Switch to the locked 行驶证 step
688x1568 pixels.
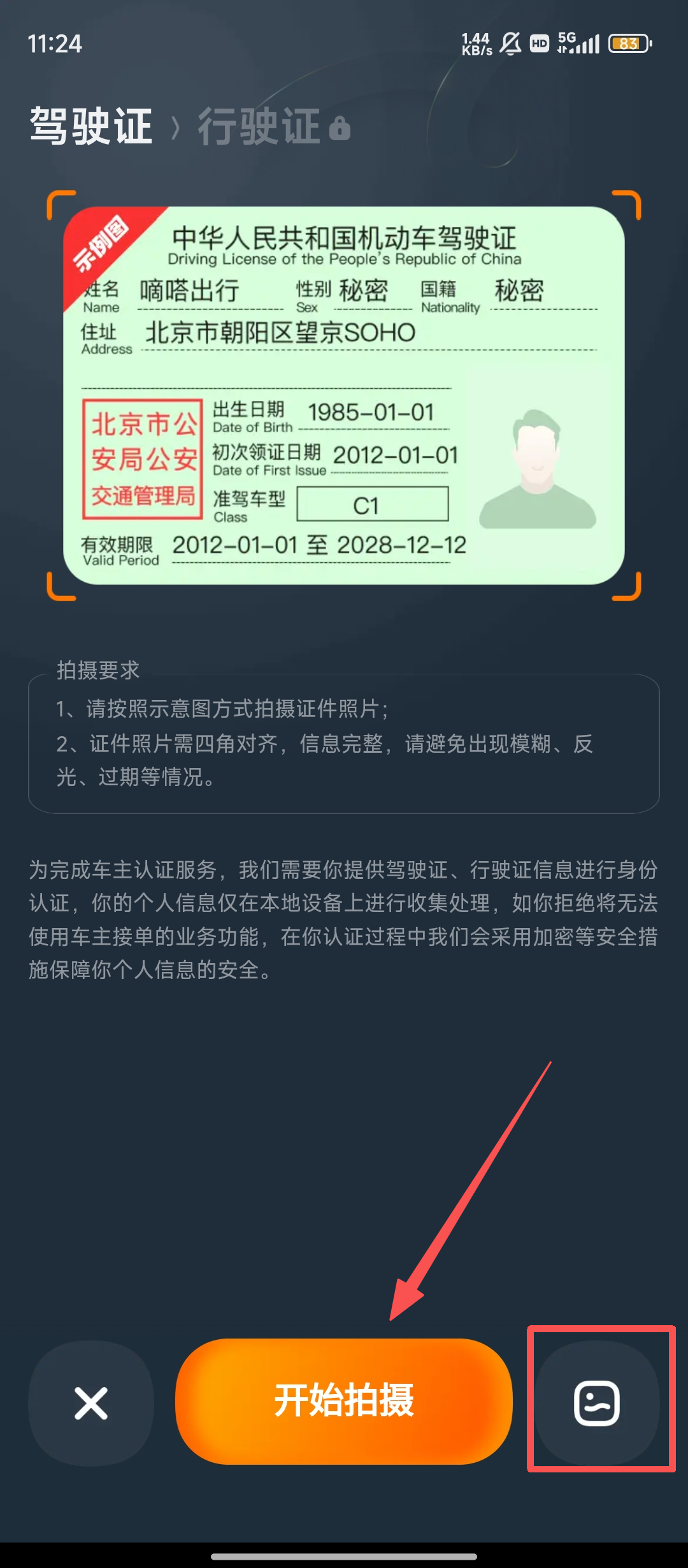point(273,126)
